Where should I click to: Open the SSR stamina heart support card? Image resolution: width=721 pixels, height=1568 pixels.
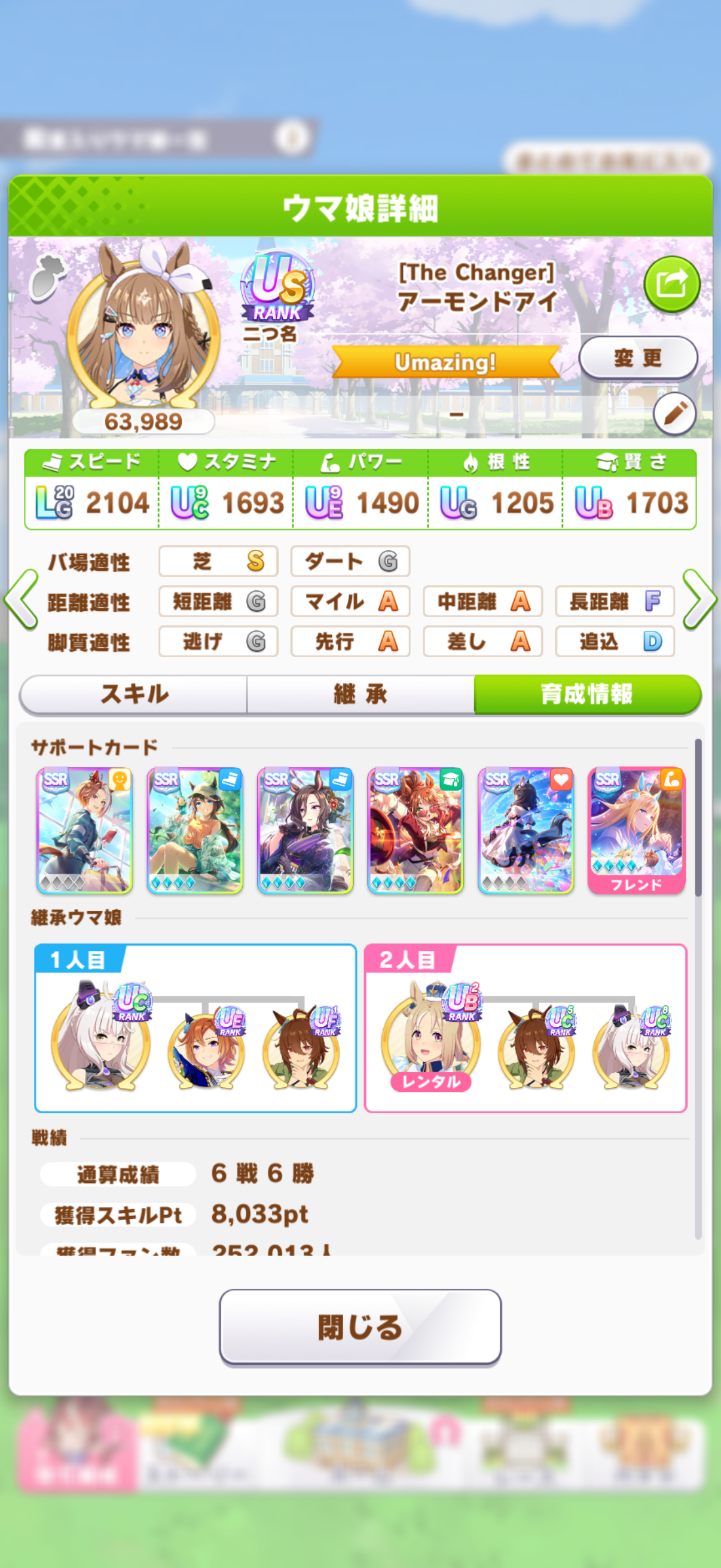526,830
